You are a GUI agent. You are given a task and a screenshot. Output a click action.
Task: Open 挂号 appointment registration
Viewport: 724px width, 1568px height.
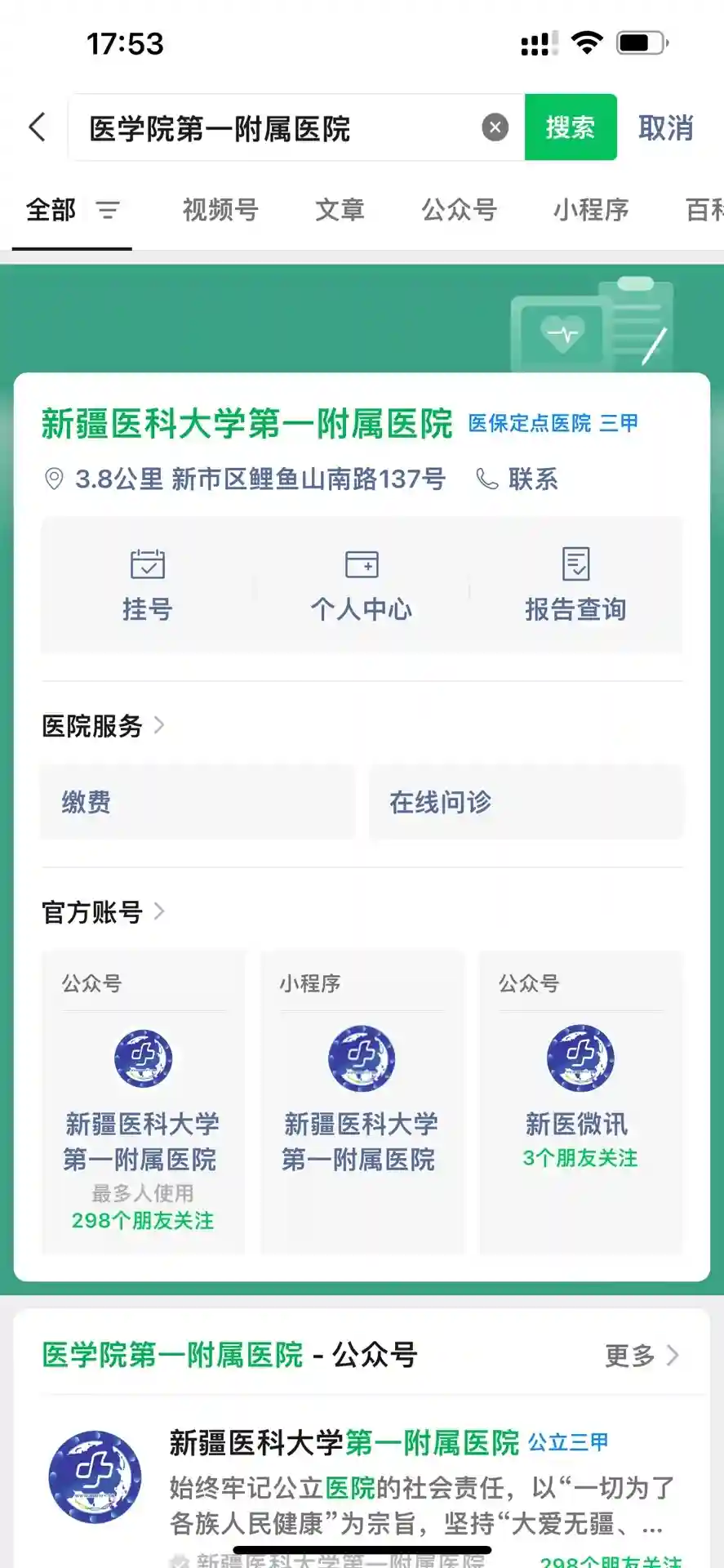pos(147,585)
